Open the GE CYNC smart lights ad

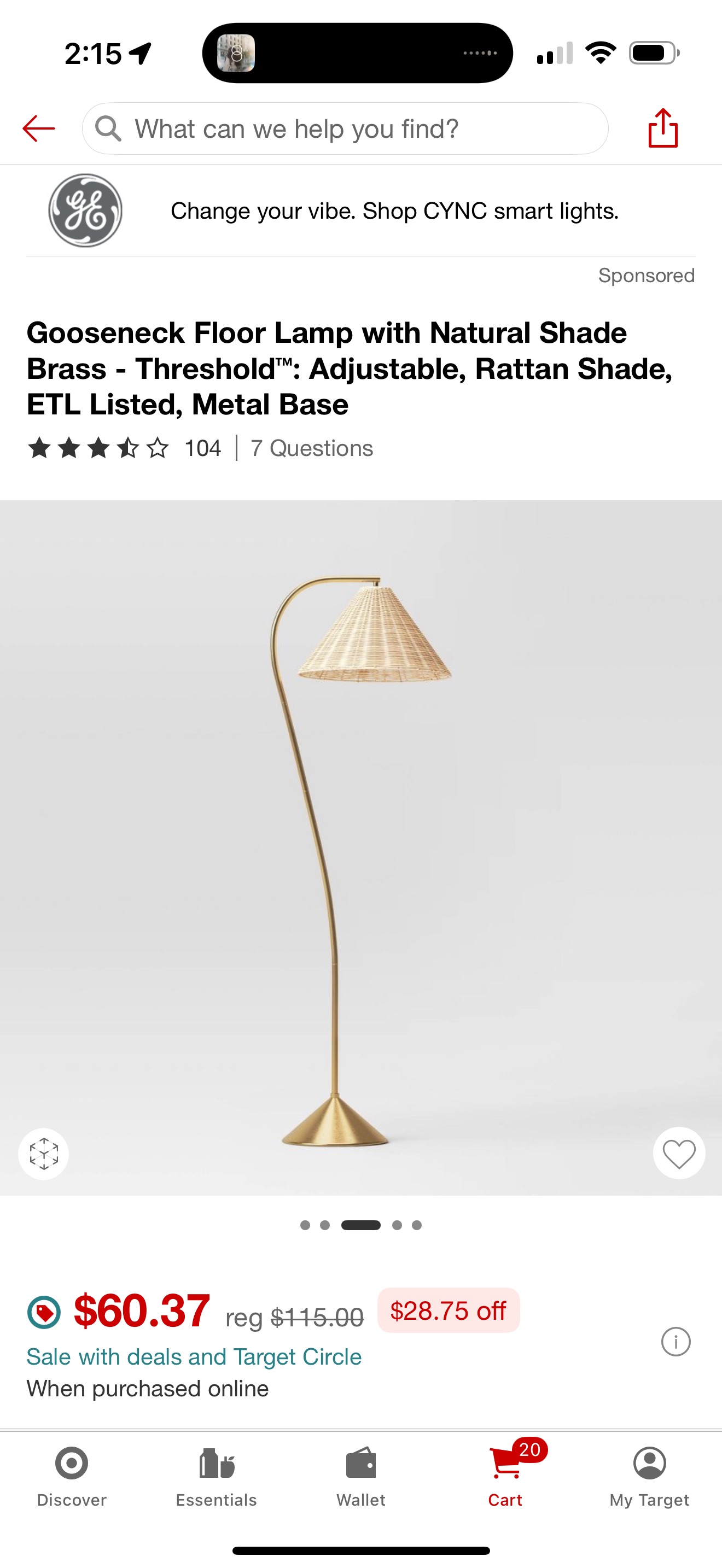click(360, 210)
